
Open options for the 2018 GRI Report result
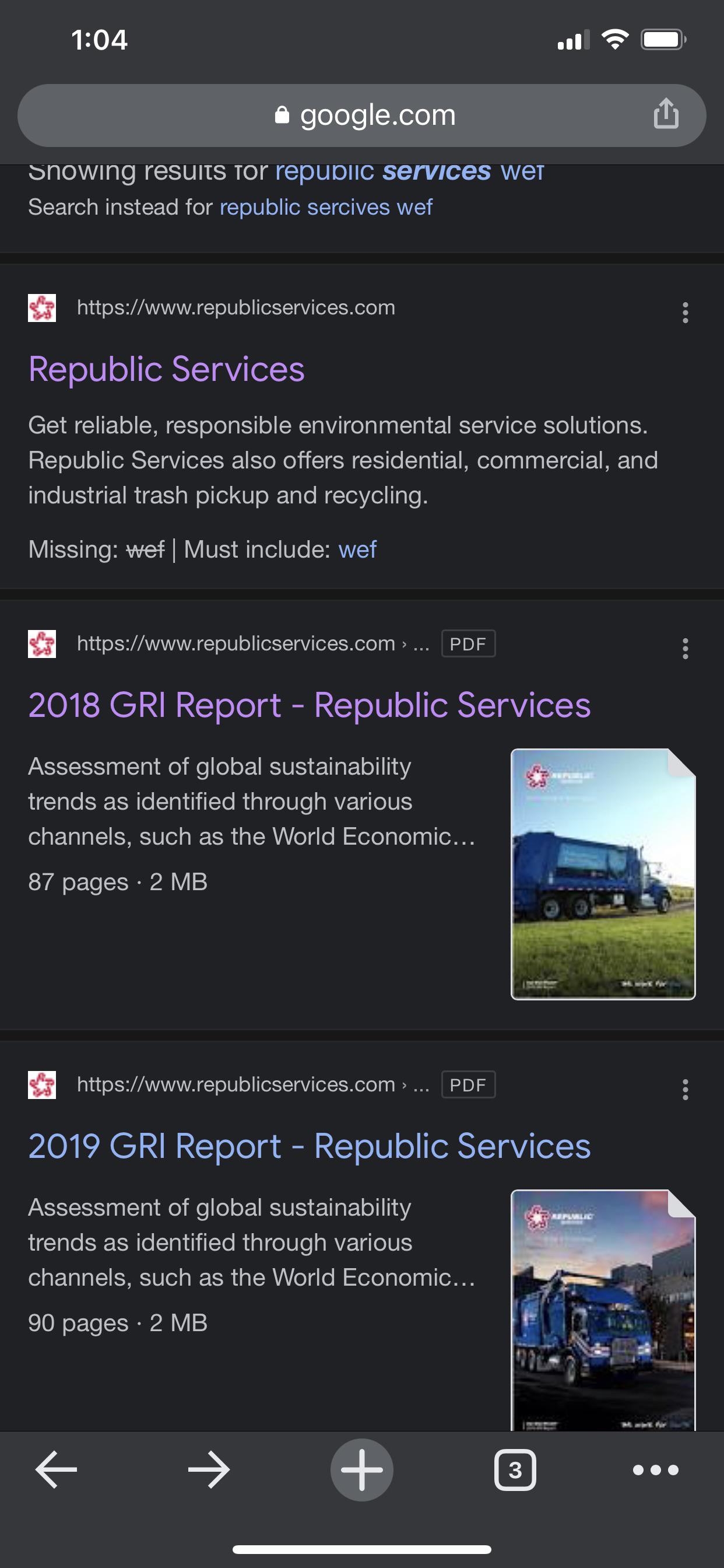pos(685,649)
